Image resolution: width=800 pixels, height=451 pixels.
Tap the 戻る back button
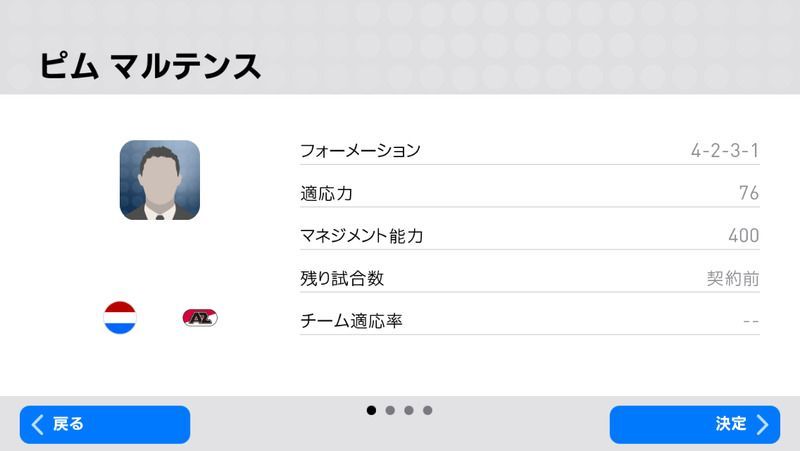pos(105,424)
